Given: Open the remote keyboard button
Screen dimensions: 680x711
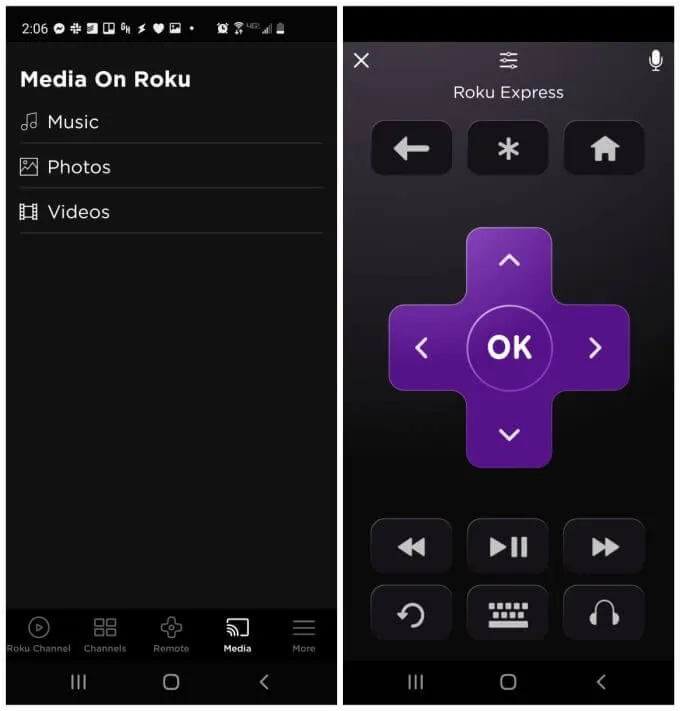Looking at the screenshot, I should [x=508, y=614].
